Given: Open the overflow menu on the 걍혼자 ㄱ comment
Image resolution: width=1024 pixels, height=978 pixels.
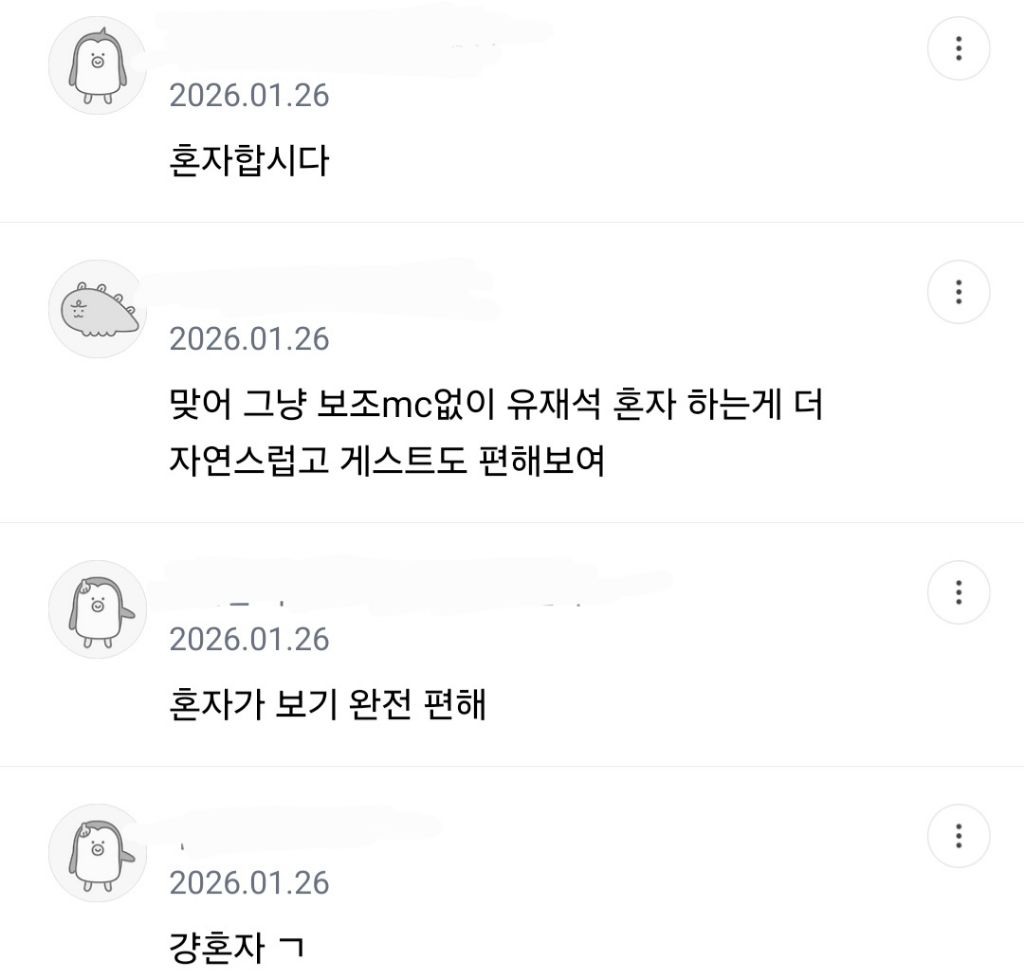Looking at the screenshot, I should [958, 836].
